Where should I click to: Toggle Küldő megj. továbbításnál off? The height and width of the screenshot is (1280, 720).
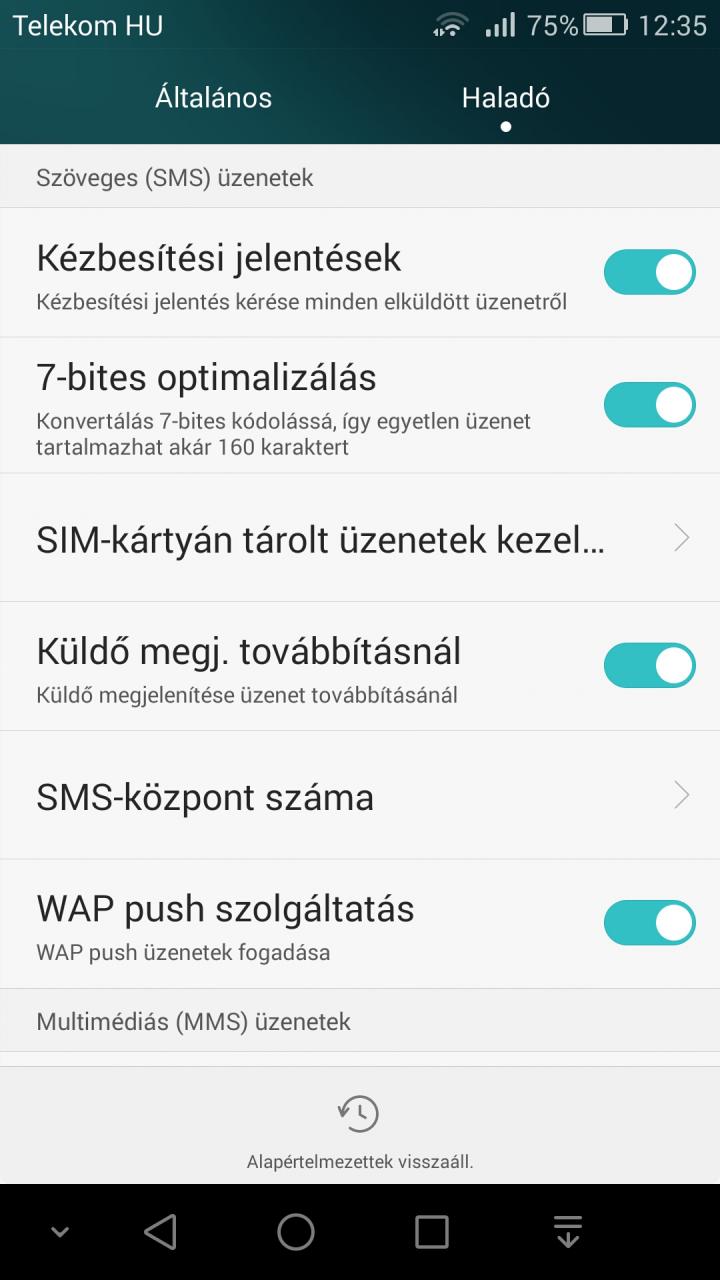click(x=649, y=665)
